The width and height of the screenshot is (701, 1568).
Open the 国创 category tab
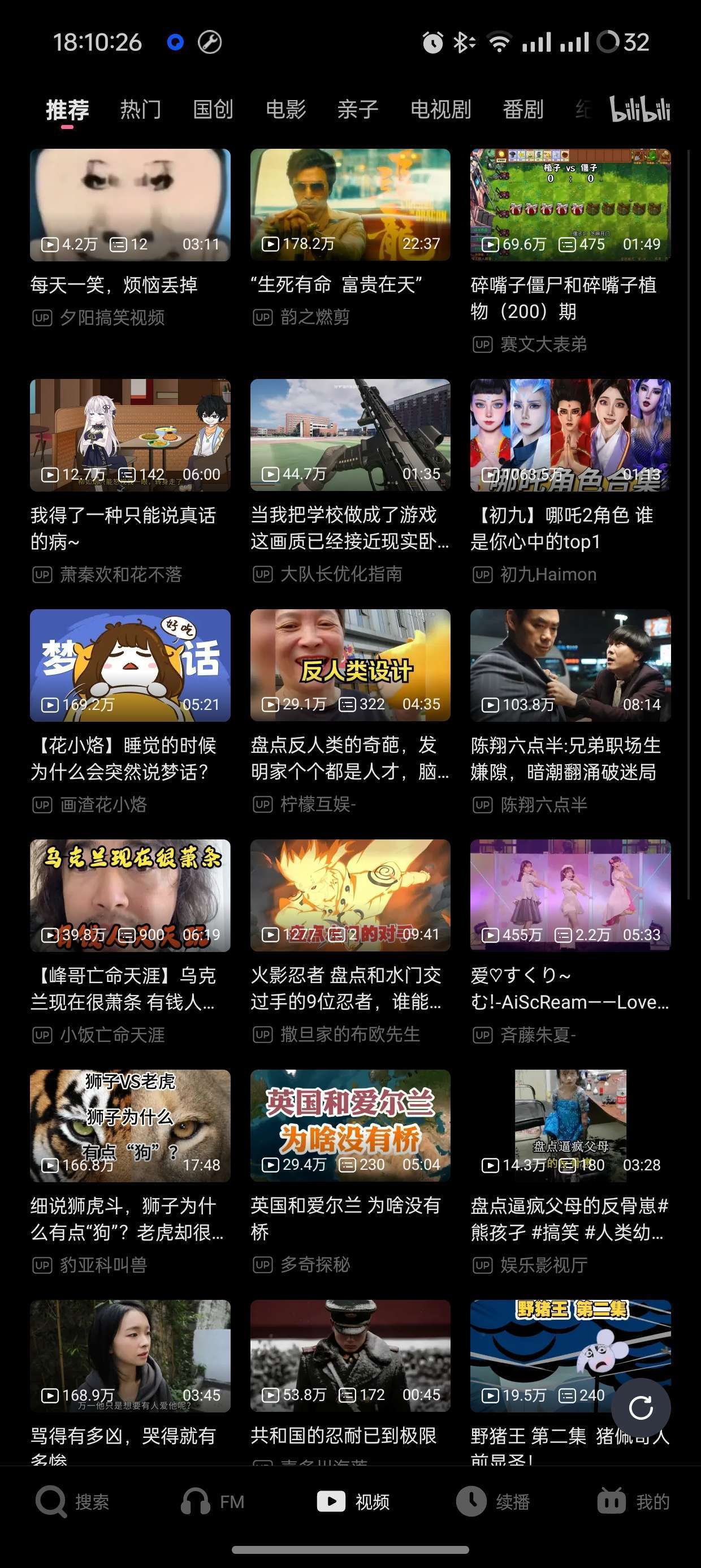pos(213,110)
